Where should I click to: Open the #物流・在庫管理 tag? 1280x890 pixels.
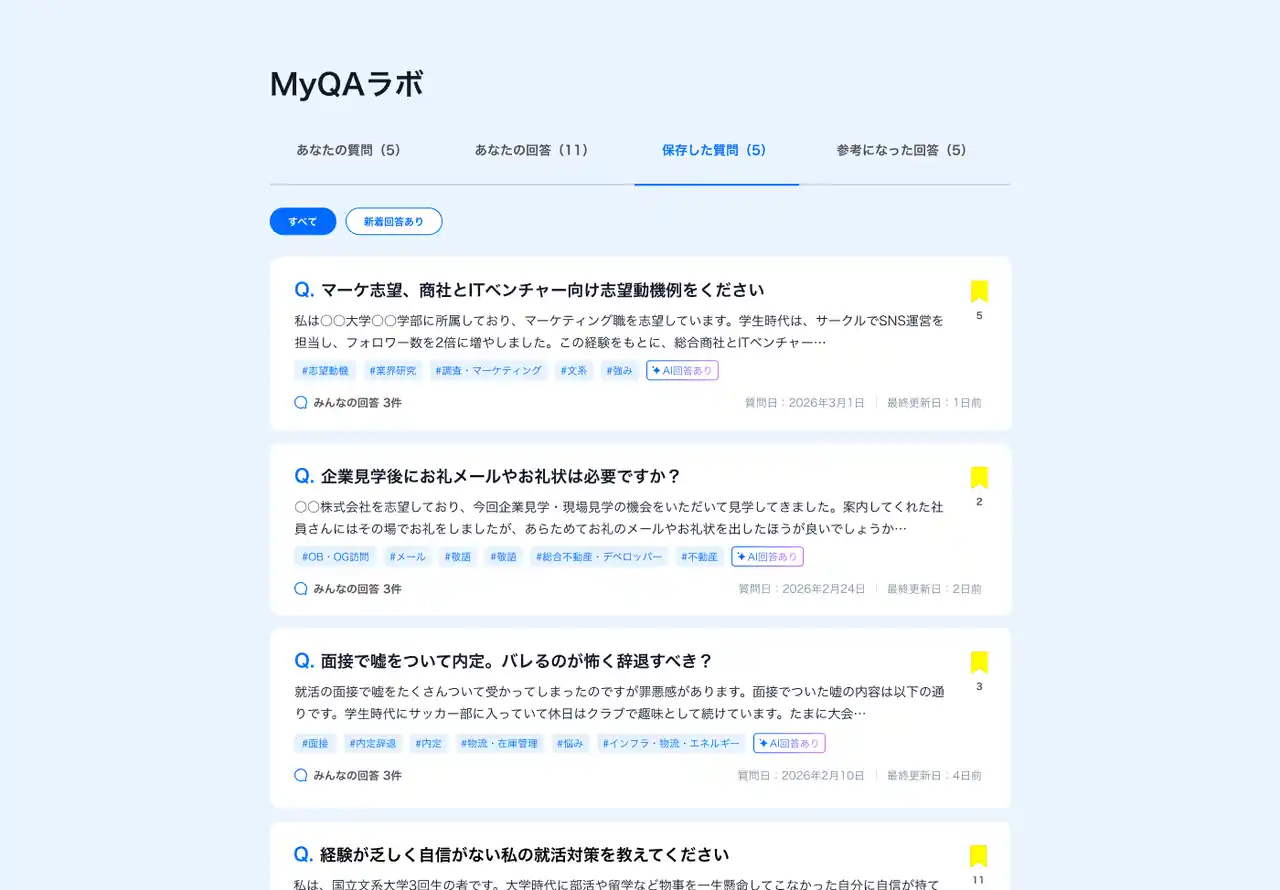click(x=501, y=744)
